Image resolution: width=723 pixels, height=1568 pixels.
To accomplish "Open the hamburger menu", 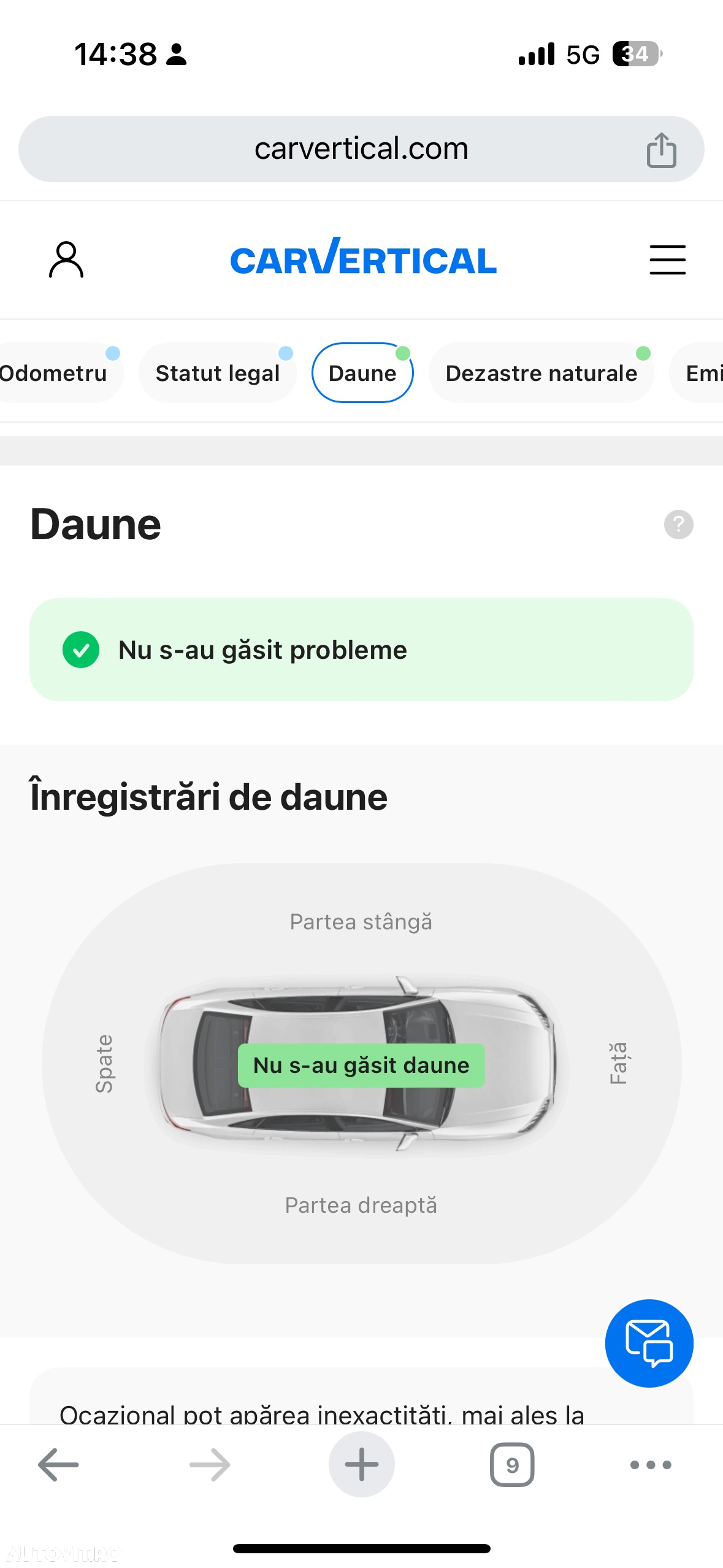I will click(667, 259).
